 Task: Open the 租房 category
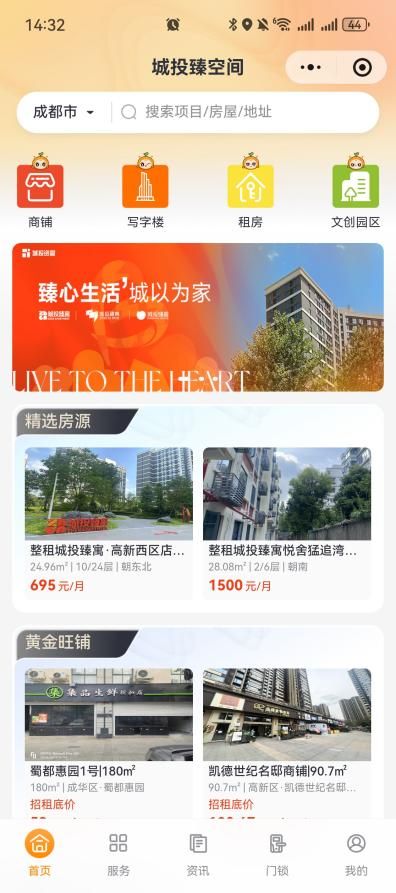[250, 191]
